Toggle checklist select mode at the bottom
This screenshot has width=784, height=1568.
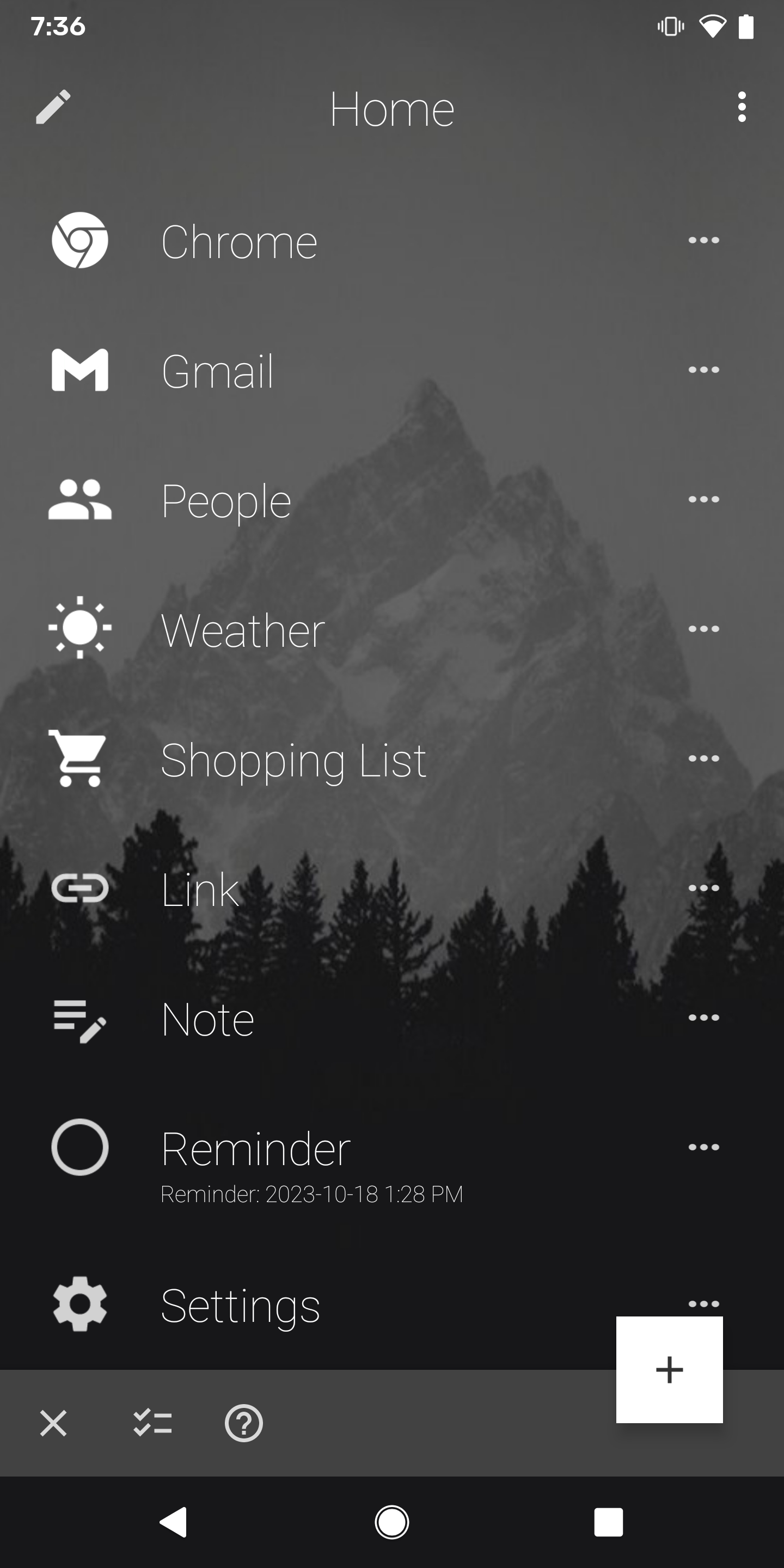[x=152, y=1423]
